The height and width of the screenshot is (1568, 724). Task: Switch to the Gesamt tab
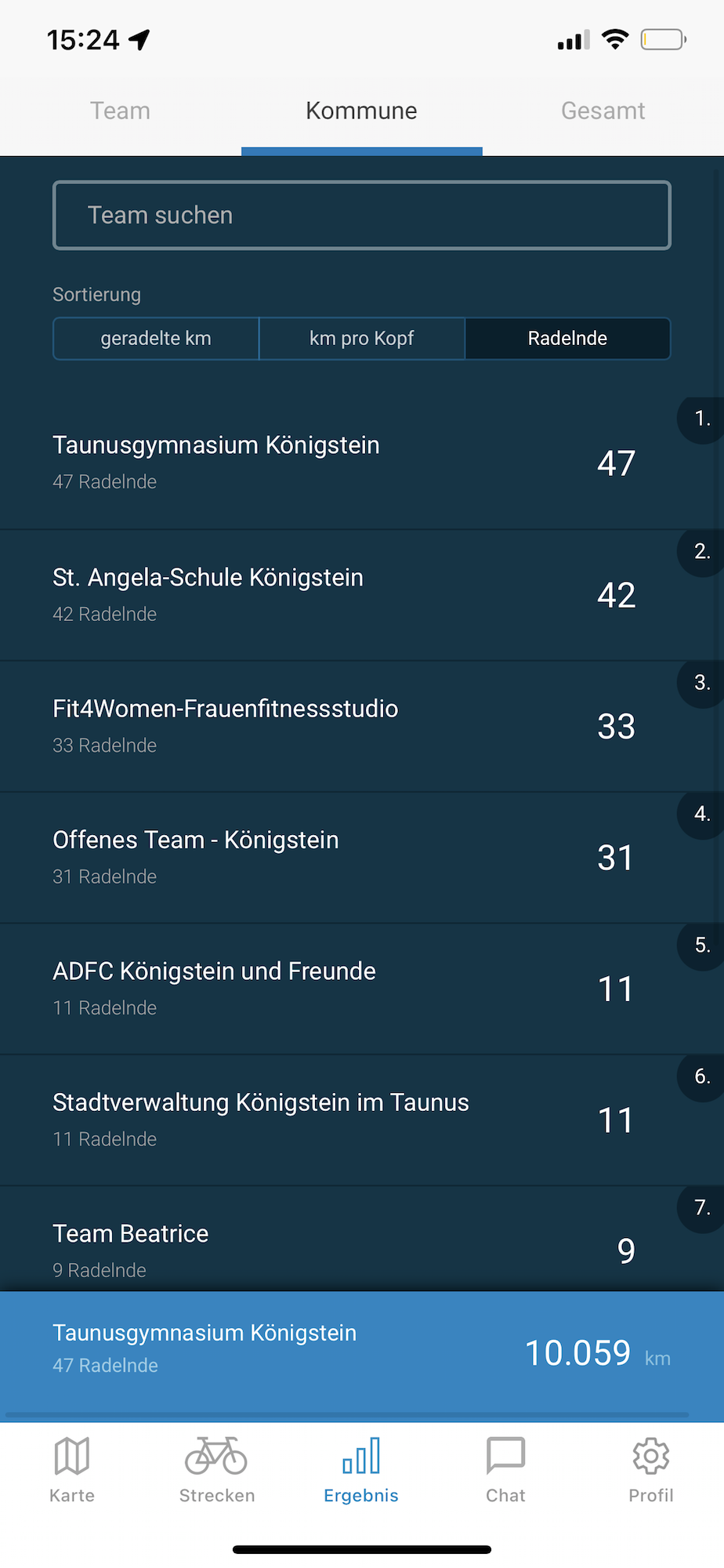point(603,111)
